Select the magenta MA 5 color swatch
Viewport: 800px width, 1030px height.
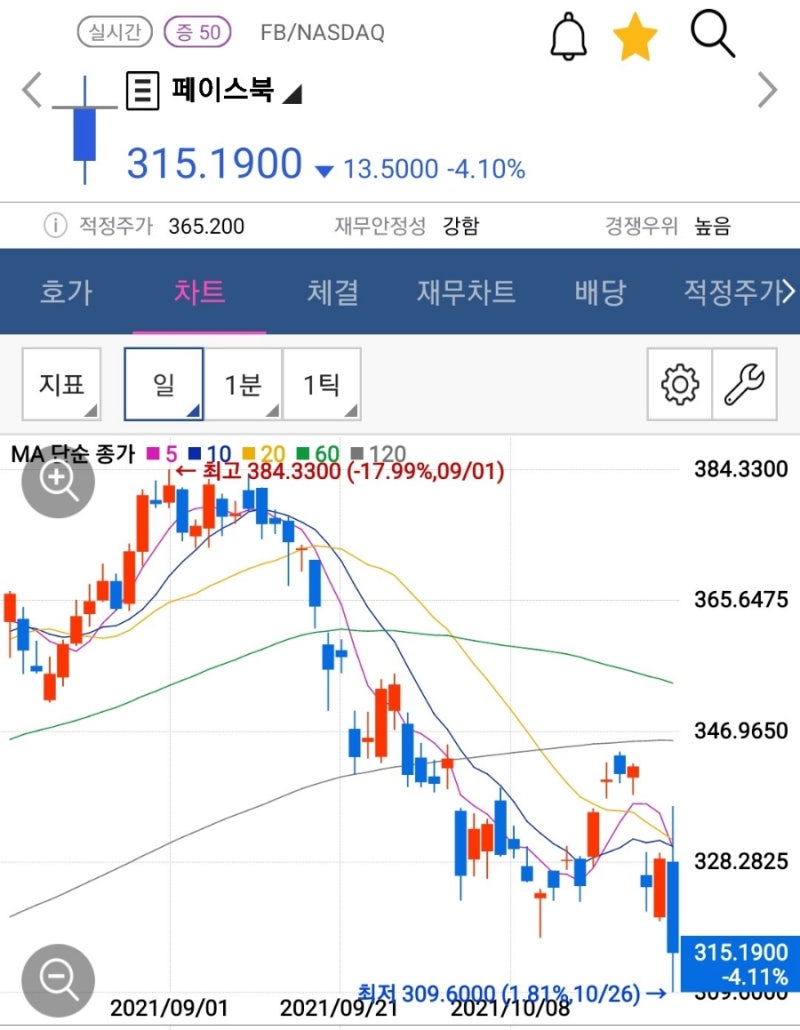pyautogui.click(x=153, y=453)
